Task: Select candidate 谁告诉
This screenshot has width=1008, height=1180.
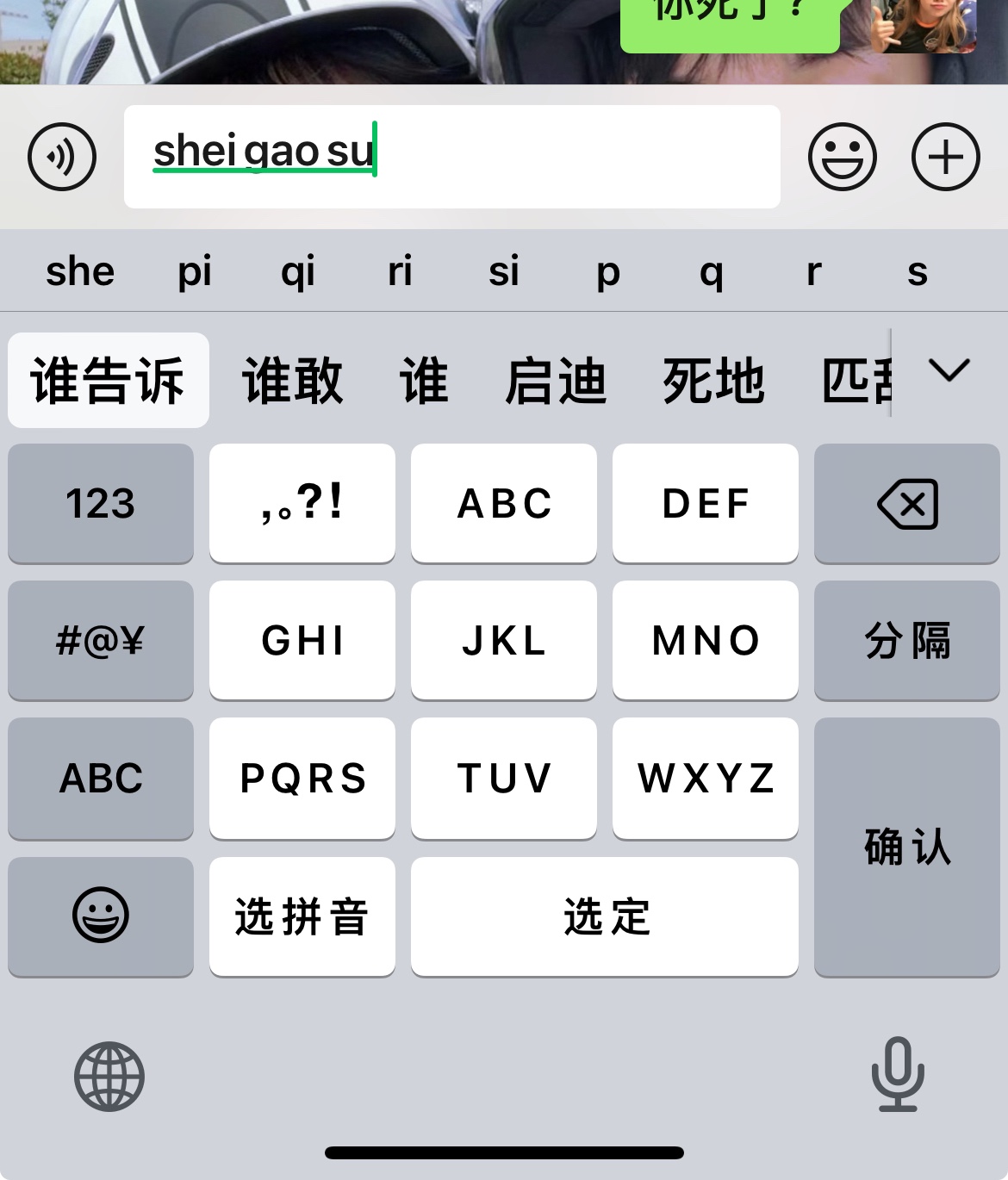Action: 108,381
